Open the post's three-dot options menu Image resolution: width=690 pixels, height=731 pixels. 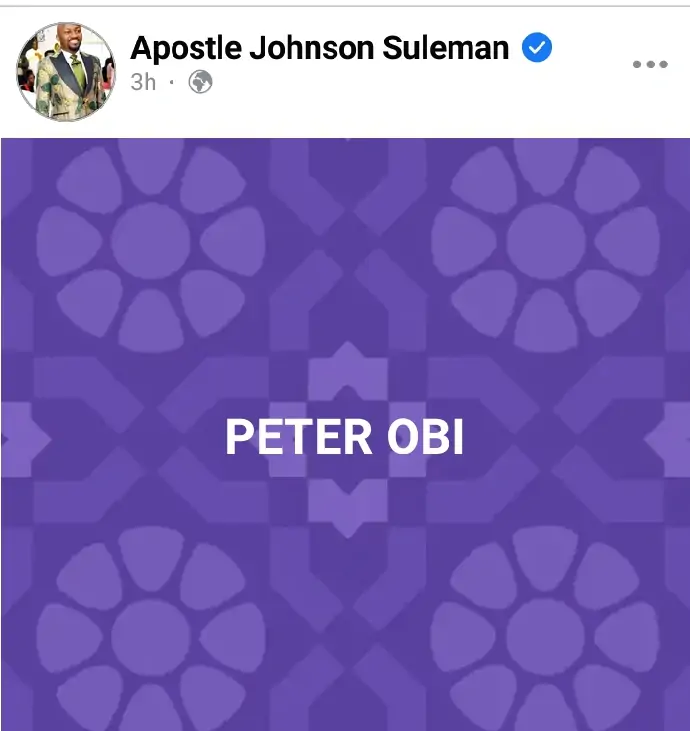click(649, 65)
